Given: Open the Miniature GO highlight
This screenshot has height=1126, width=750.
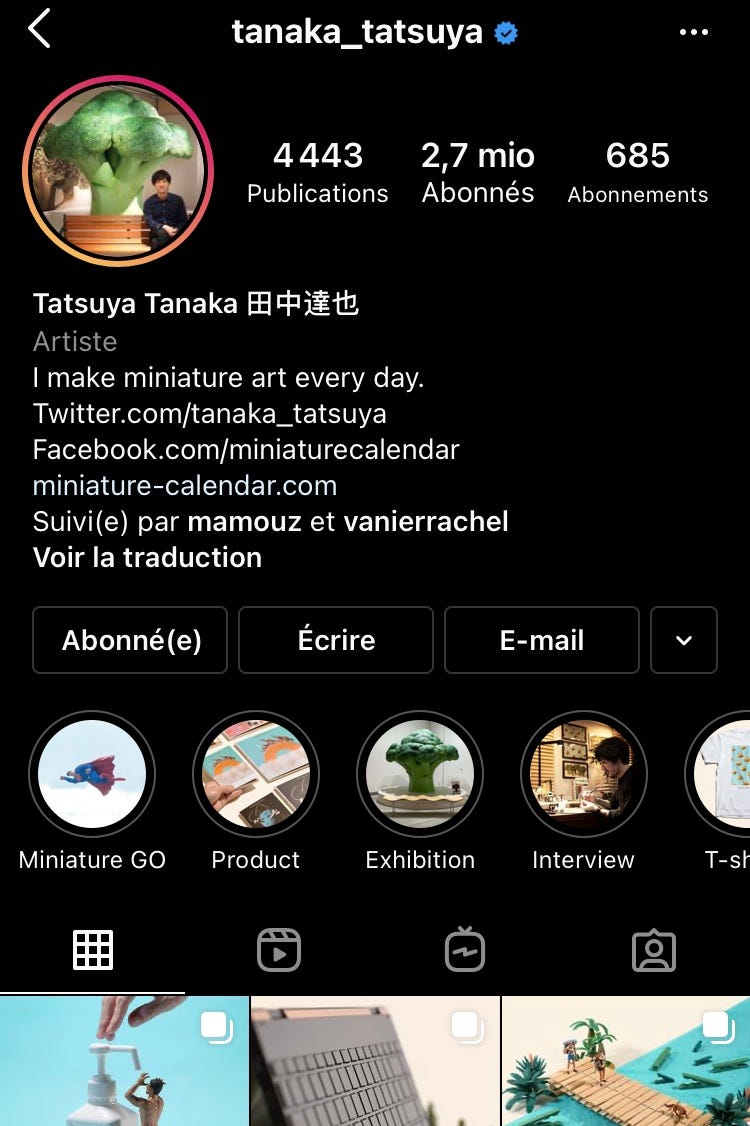Looking at the screenshot, I should click(92, 775).
